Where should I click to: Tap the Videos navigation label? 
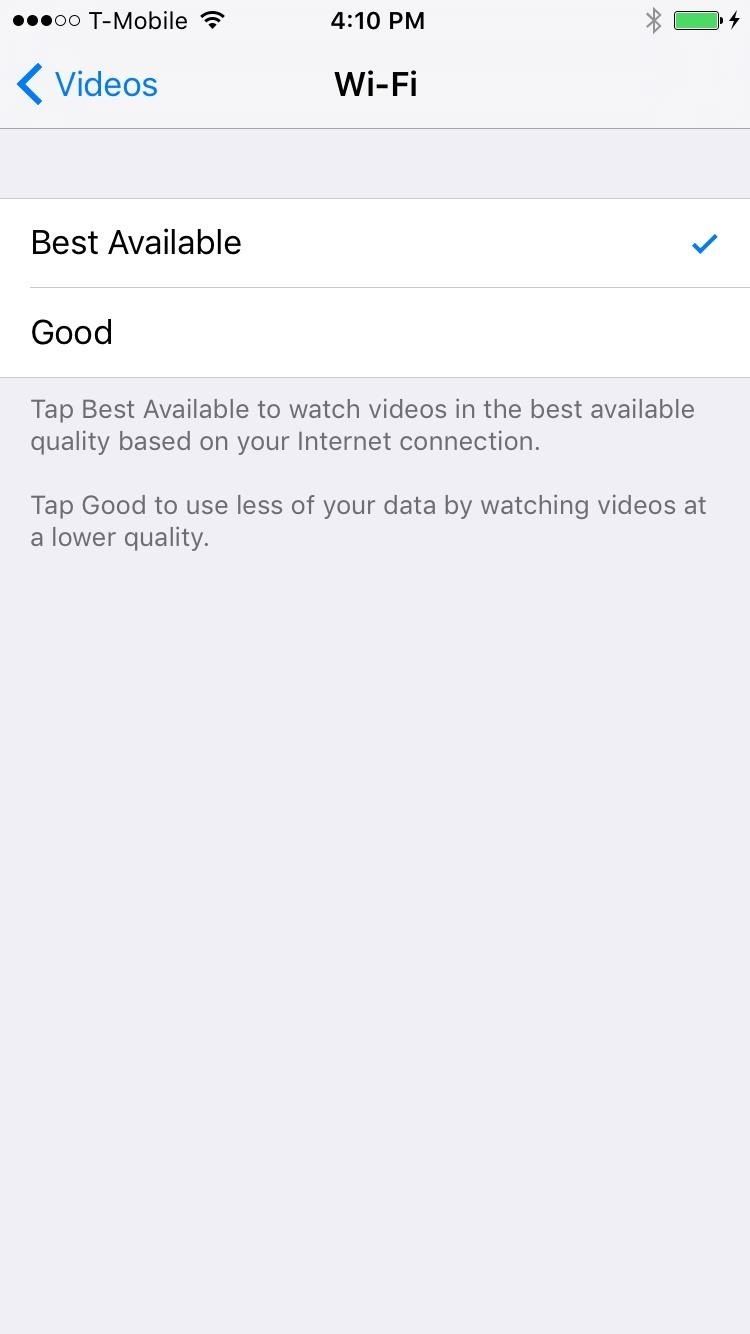click(x=106, y=84)
